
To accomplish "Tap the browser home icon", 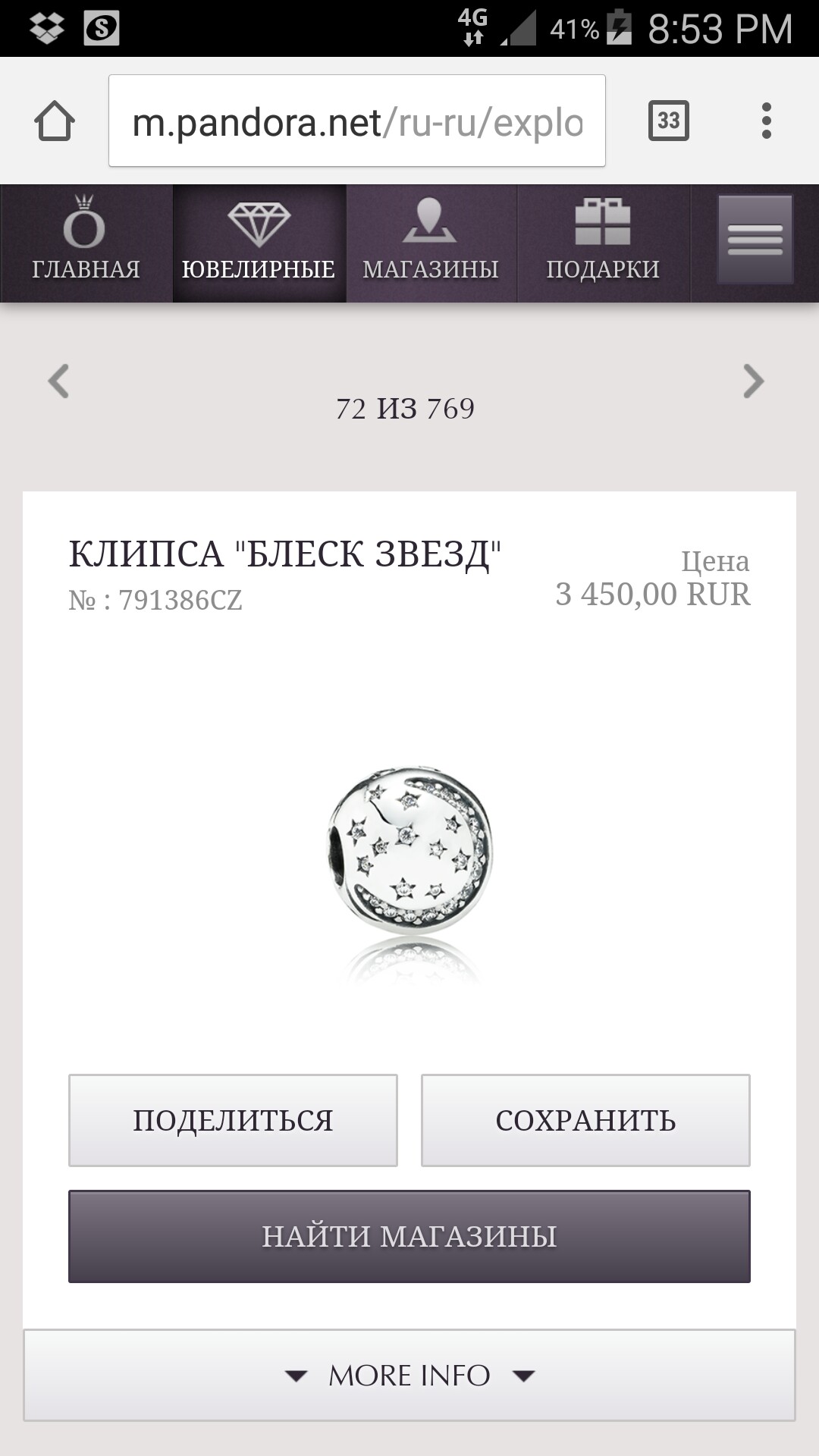I will (55, 121).
